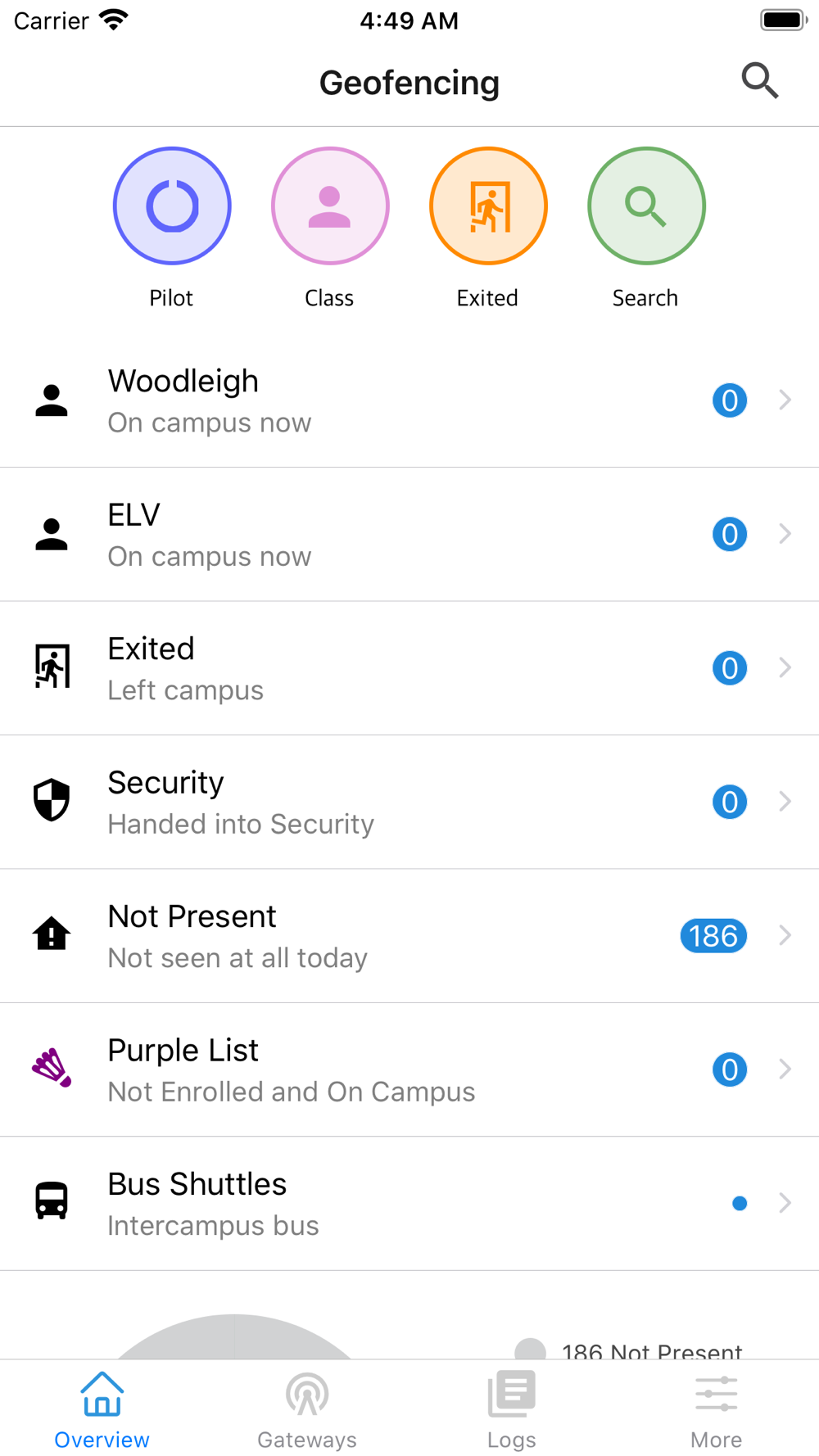Image resolution: width=819 pixels, height=1456 pixels.
Task: Switch to the Gateways tab
Action: pyautogui.click(x=307, y=1410)
